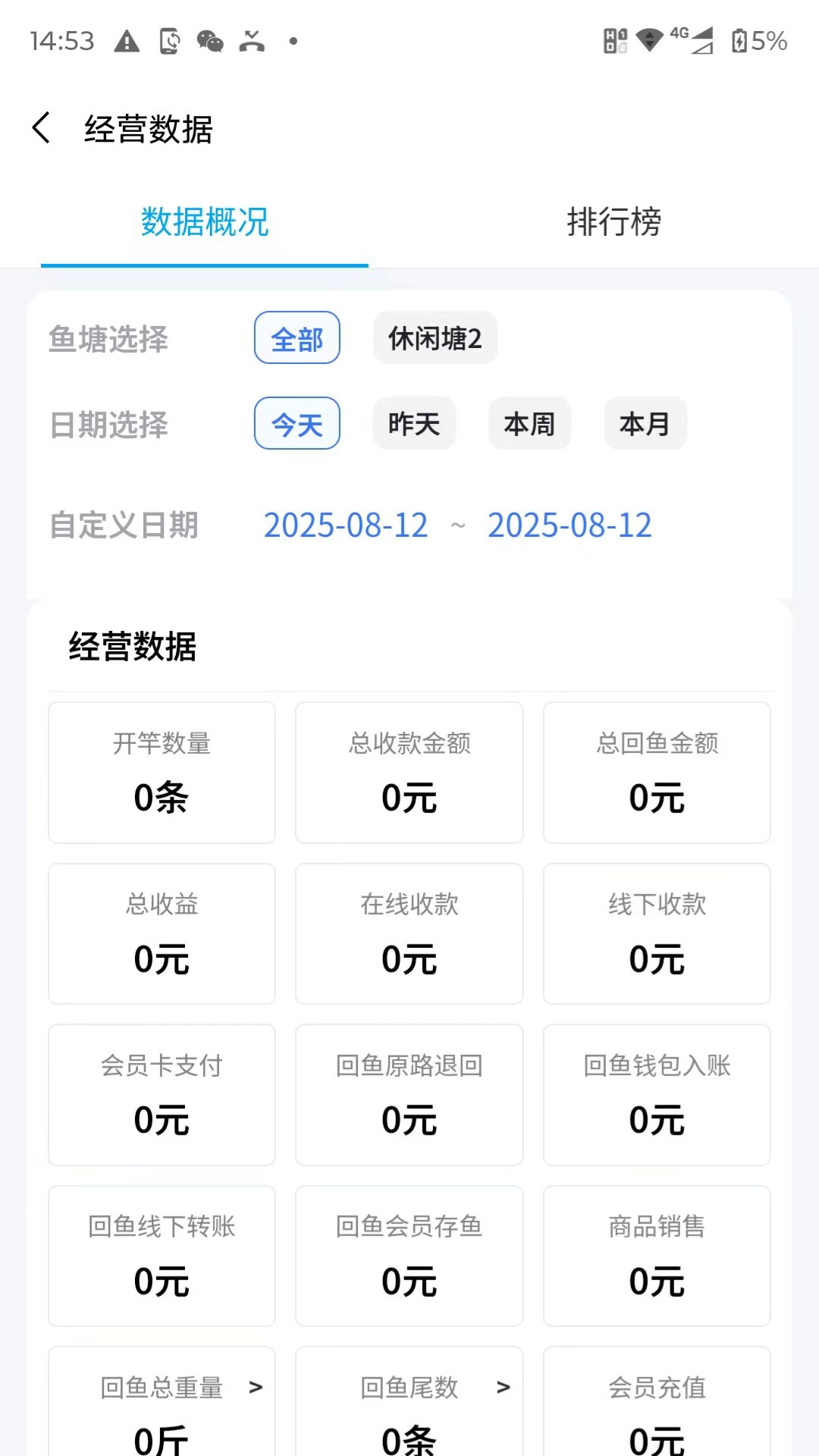Open the end date picker
This screenshot has width=819, height=1456.
570,525
